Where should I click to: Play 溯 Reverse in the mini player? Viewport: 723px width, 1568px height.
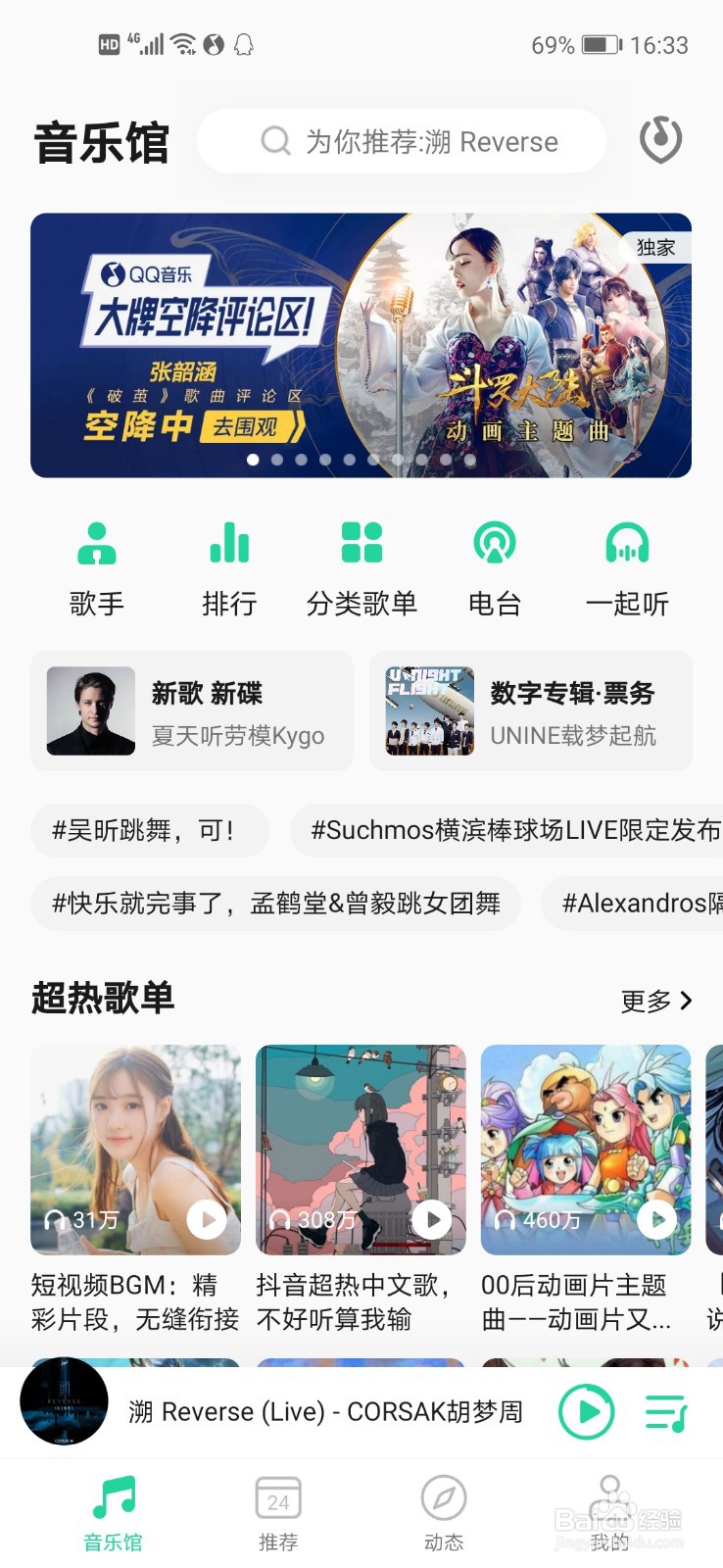tap(586, 1411)
